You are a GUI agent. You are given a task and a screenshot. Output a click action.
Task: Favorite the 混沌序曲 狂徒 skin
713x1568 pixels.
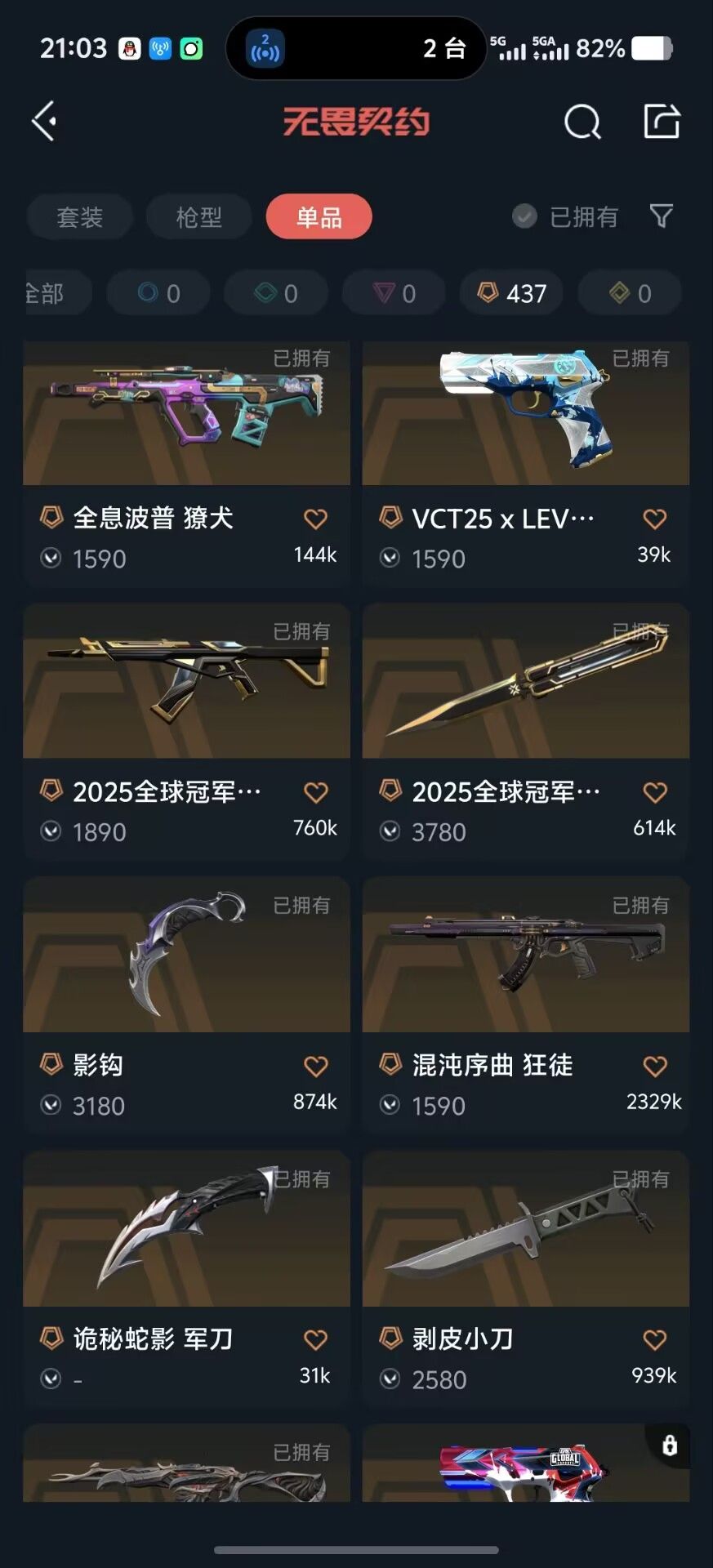pos(654,1066)
